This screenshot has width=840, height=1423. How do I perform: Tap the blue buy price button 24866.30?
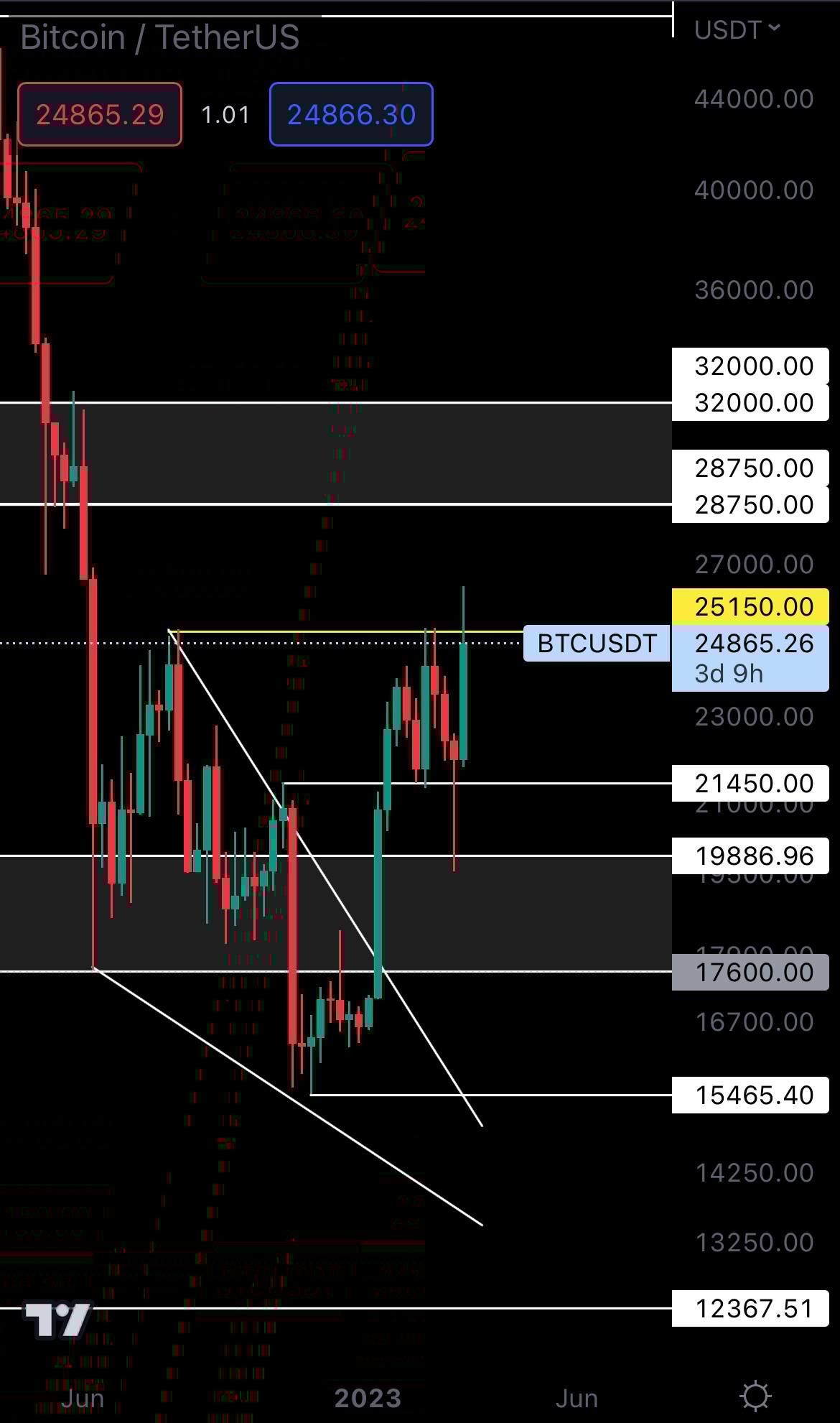[x=351, y=115]
